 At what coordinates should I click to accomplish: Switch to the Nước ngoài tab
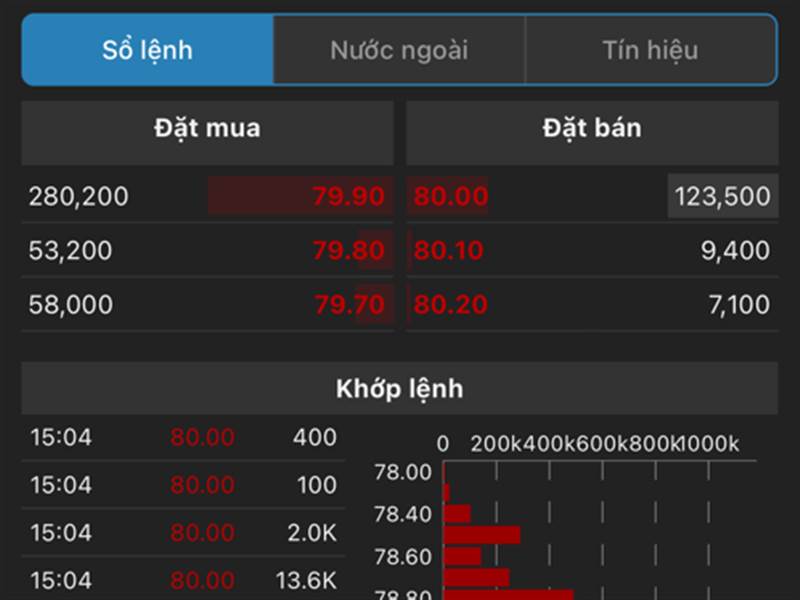(399, 50)
